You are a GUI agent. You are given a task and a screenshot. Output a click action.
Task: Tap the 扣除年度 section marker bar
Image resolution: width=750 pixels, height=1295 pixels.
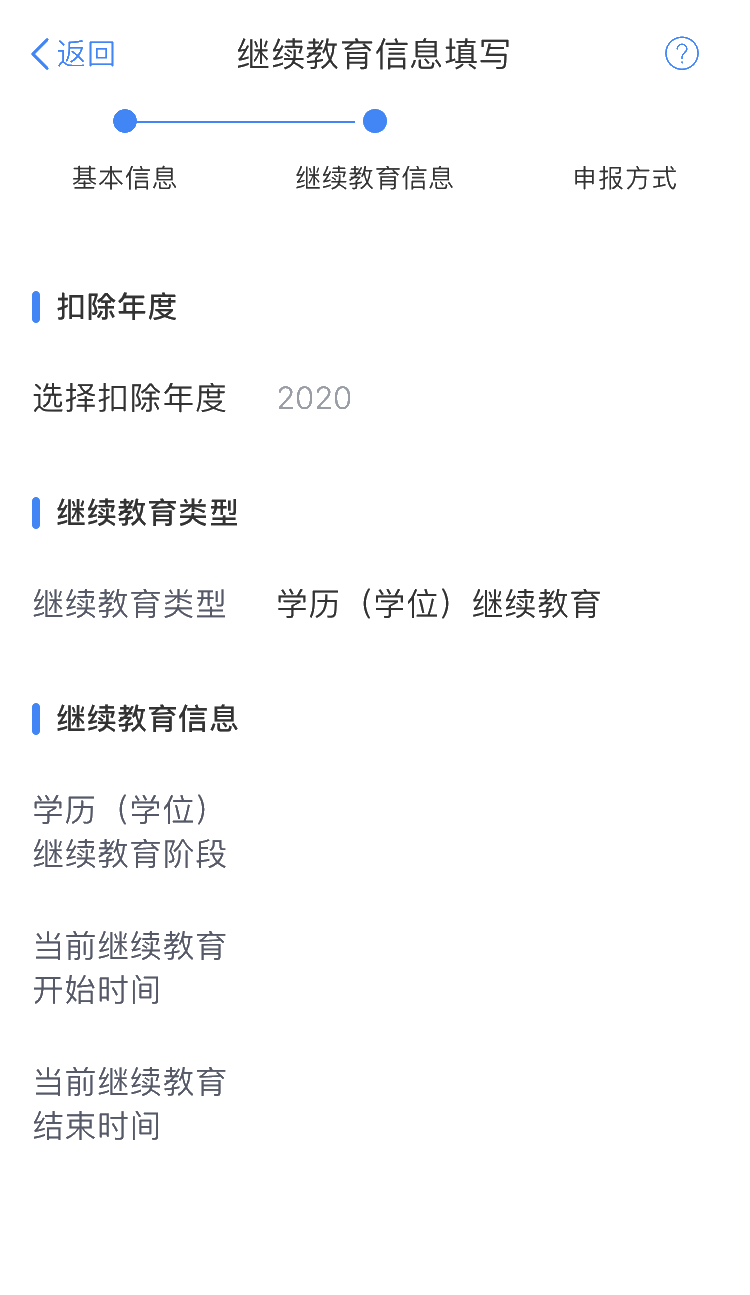[36, 307]
